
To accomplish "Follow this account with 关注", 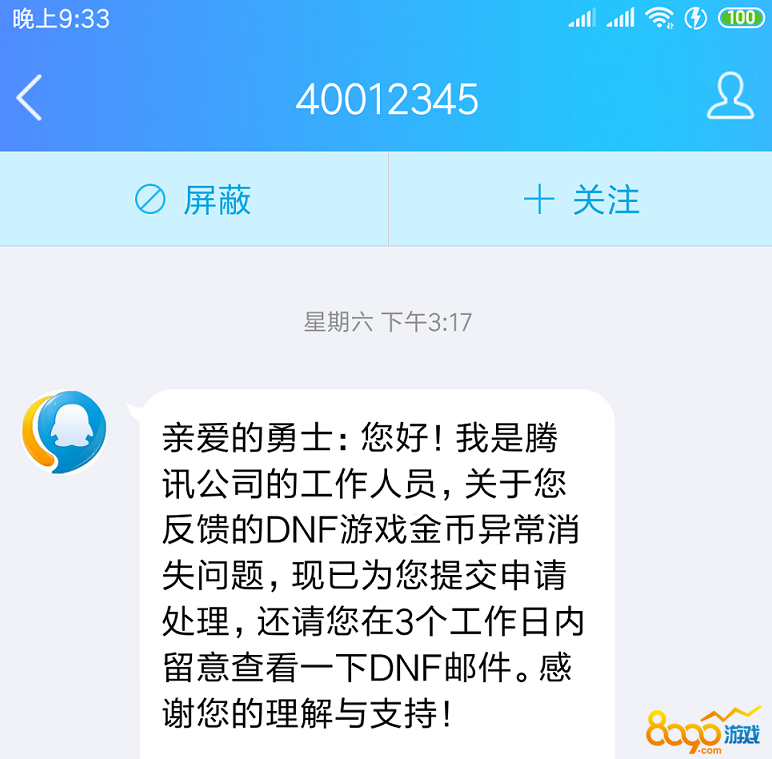I will point(581,200).
